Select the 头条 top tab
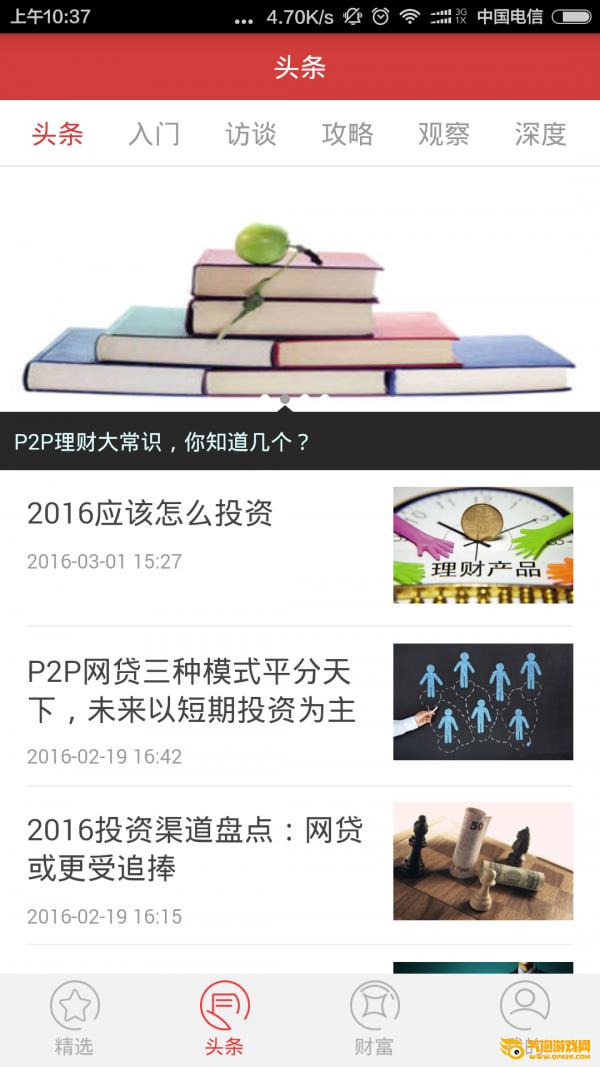Screen dimensions: 600x1067 tap(57, 134)
